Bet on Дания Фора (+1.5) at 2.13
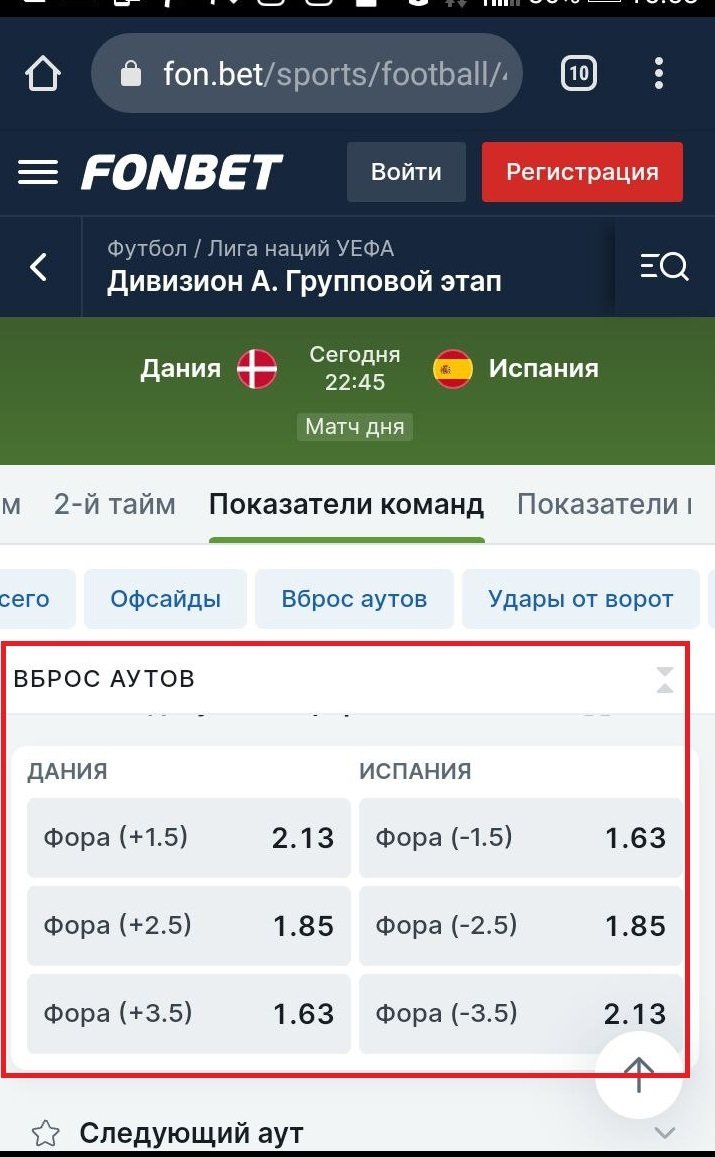Screen dimensions: 715x1157 pos(188,837)
